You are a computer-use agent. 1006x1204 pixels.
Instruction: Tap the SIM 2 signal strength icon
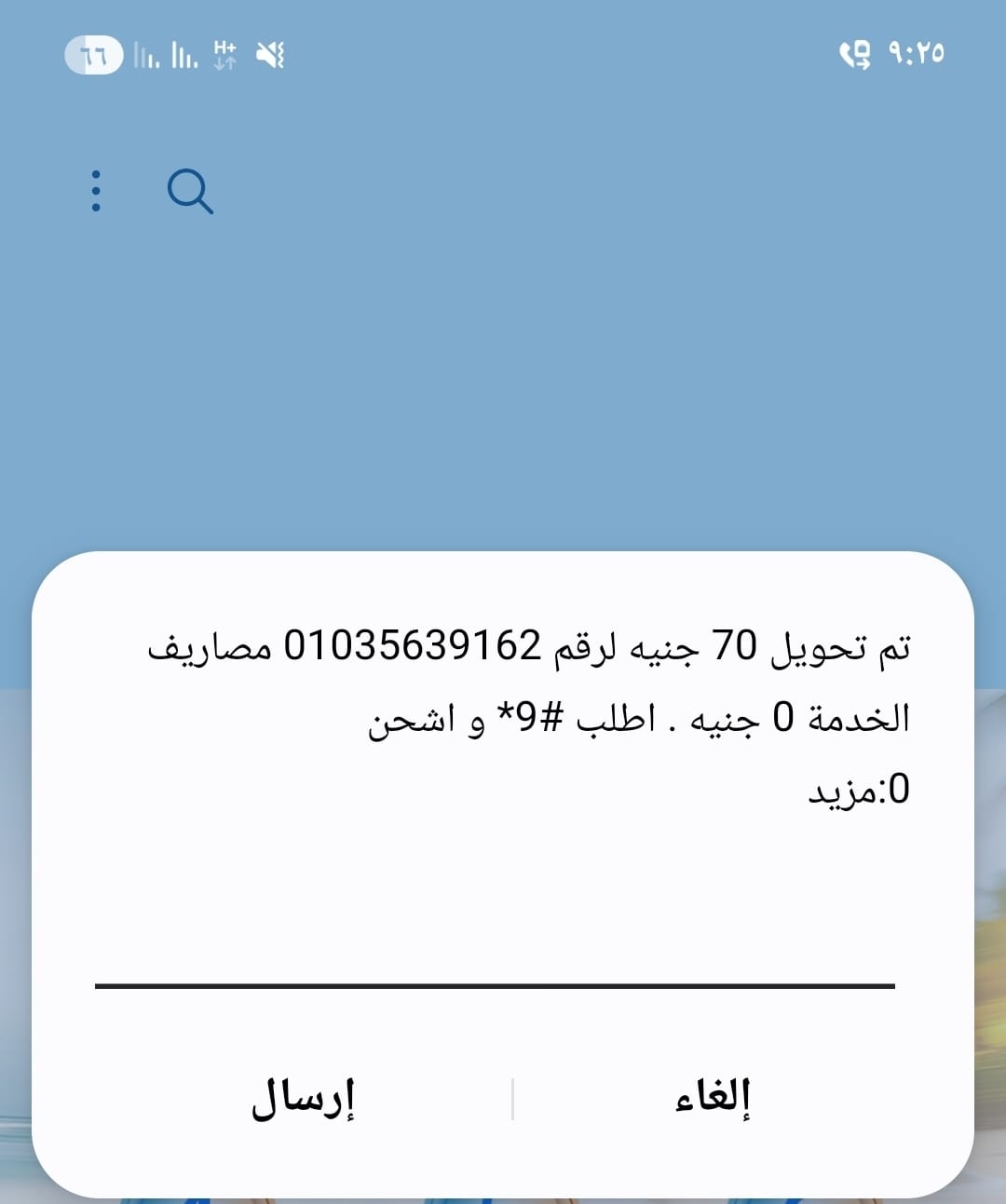click(184, 56)
